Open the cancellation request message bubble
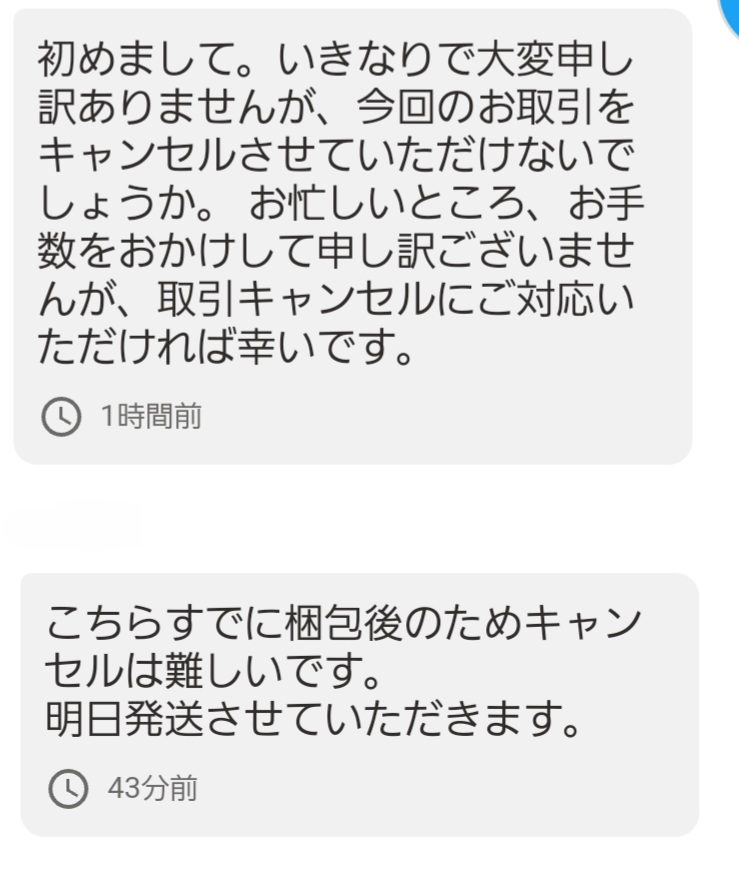Screen dimensions: 739x869 coord(350,230)
